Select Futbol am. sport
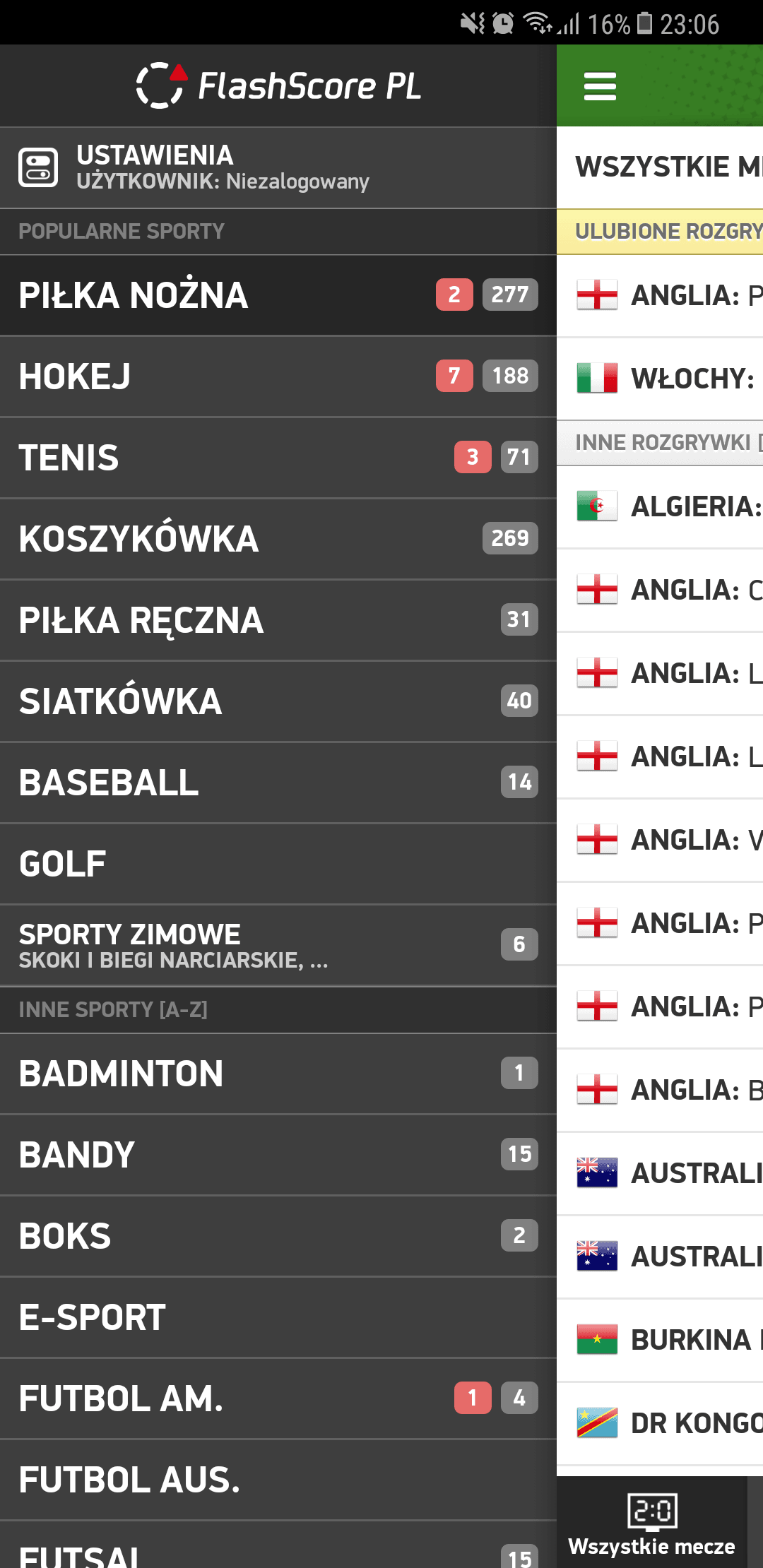This screenshot has width=763, height=1568. pyautogui.click(x=278, y=1398)
